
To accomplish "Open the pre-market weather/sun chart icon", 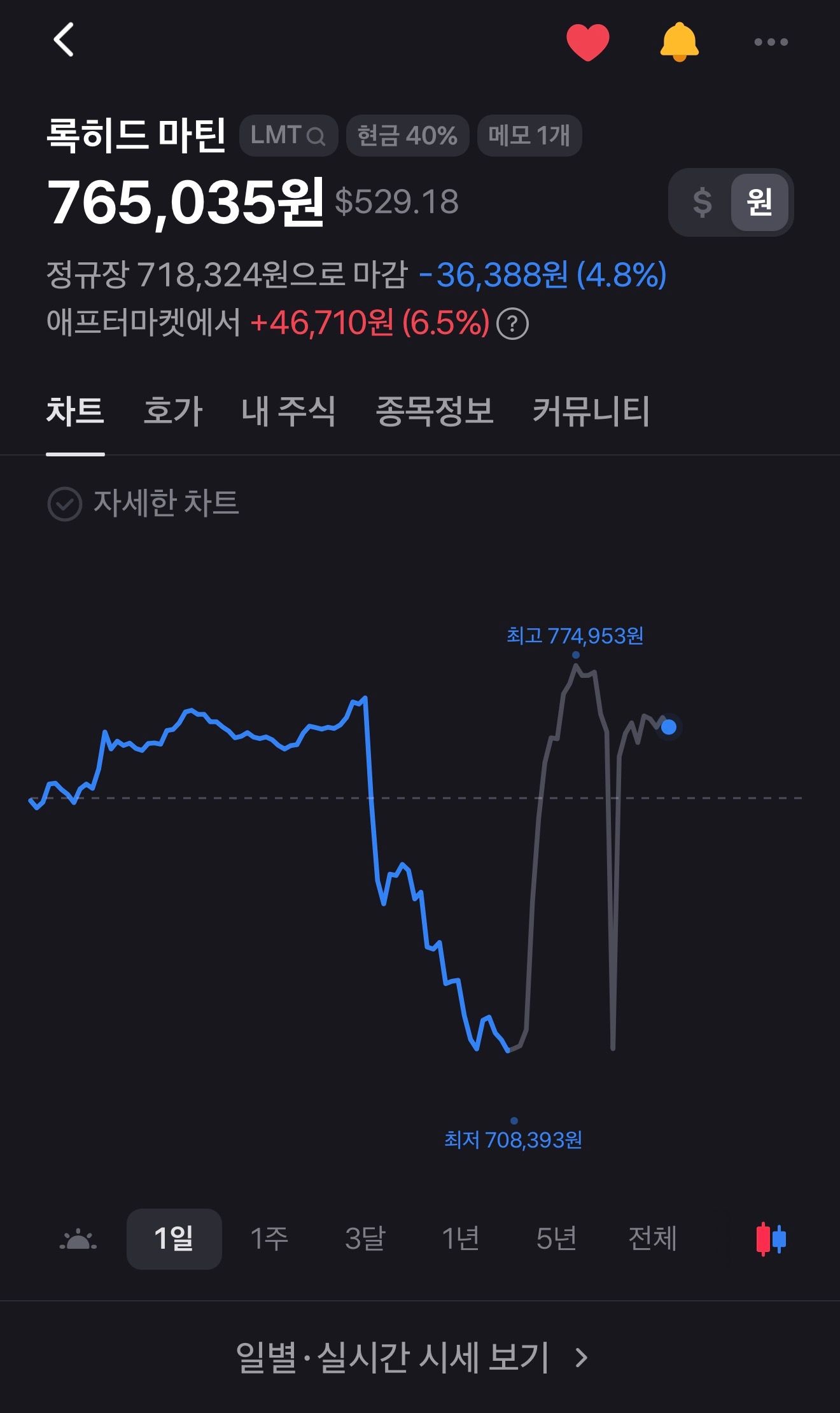I will [x=78, y=1238].
